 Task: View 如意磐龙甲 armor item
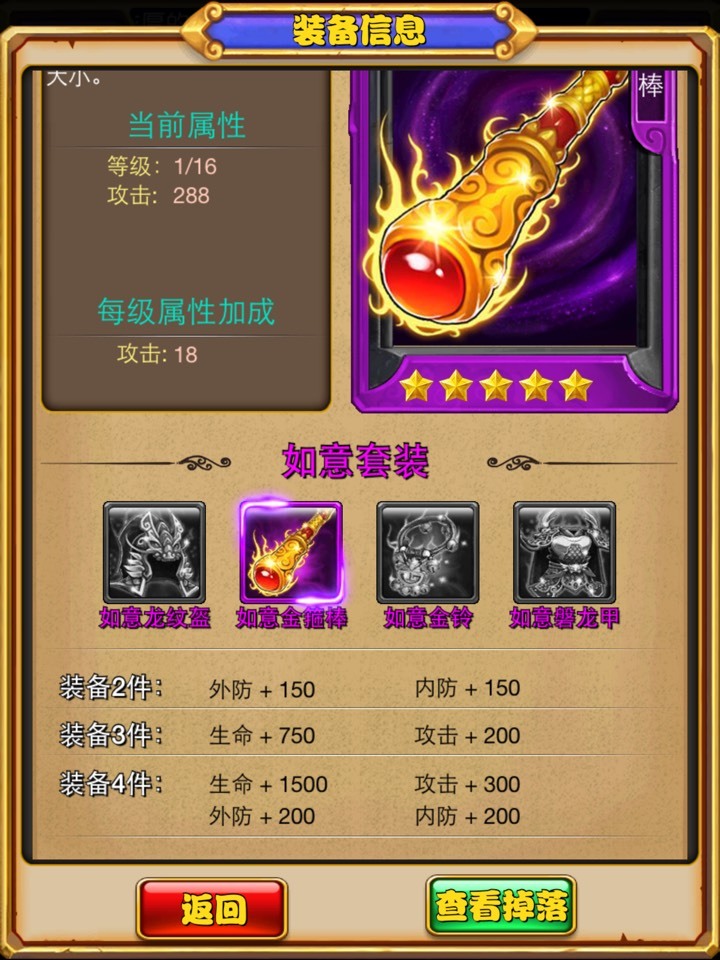[x=564, y=553]
